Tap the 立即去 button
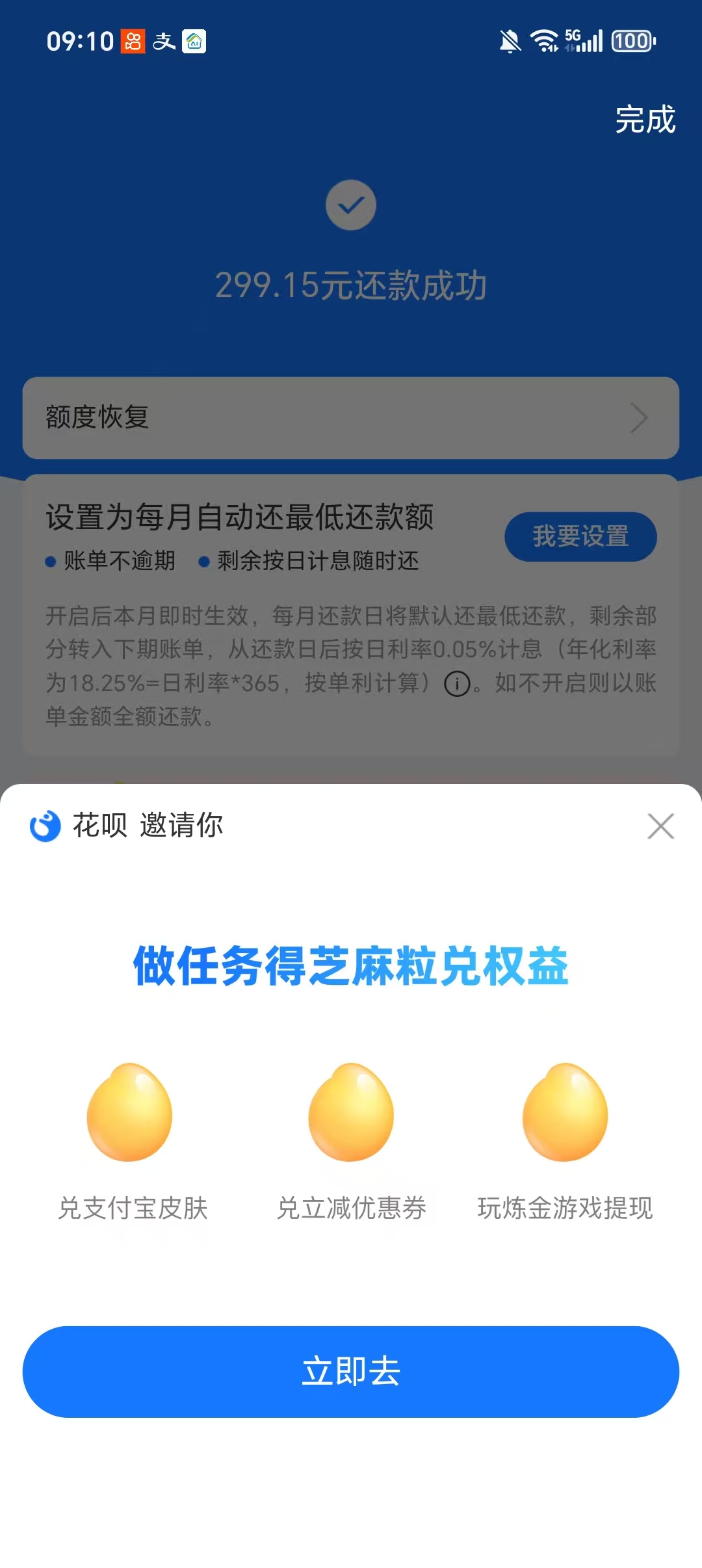The width and height of the screenshot is (702, 1568). 351,1372
